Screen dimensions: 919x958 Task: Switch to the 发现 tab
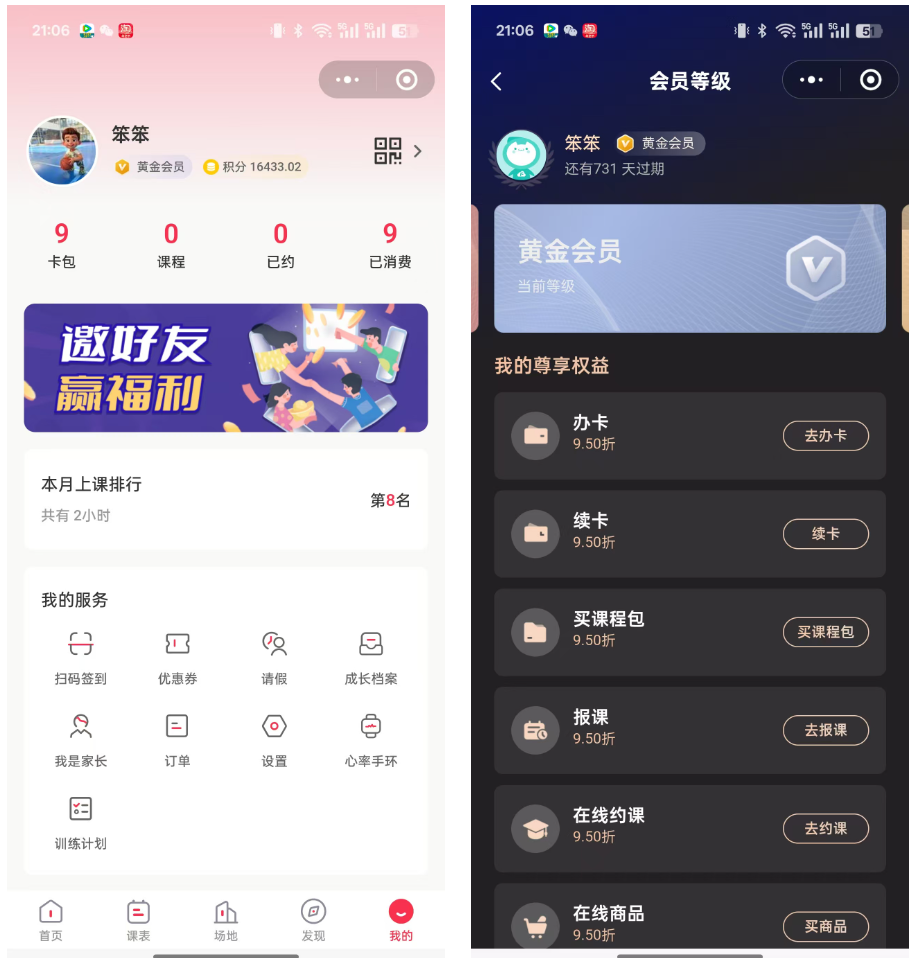pos(313,920)
